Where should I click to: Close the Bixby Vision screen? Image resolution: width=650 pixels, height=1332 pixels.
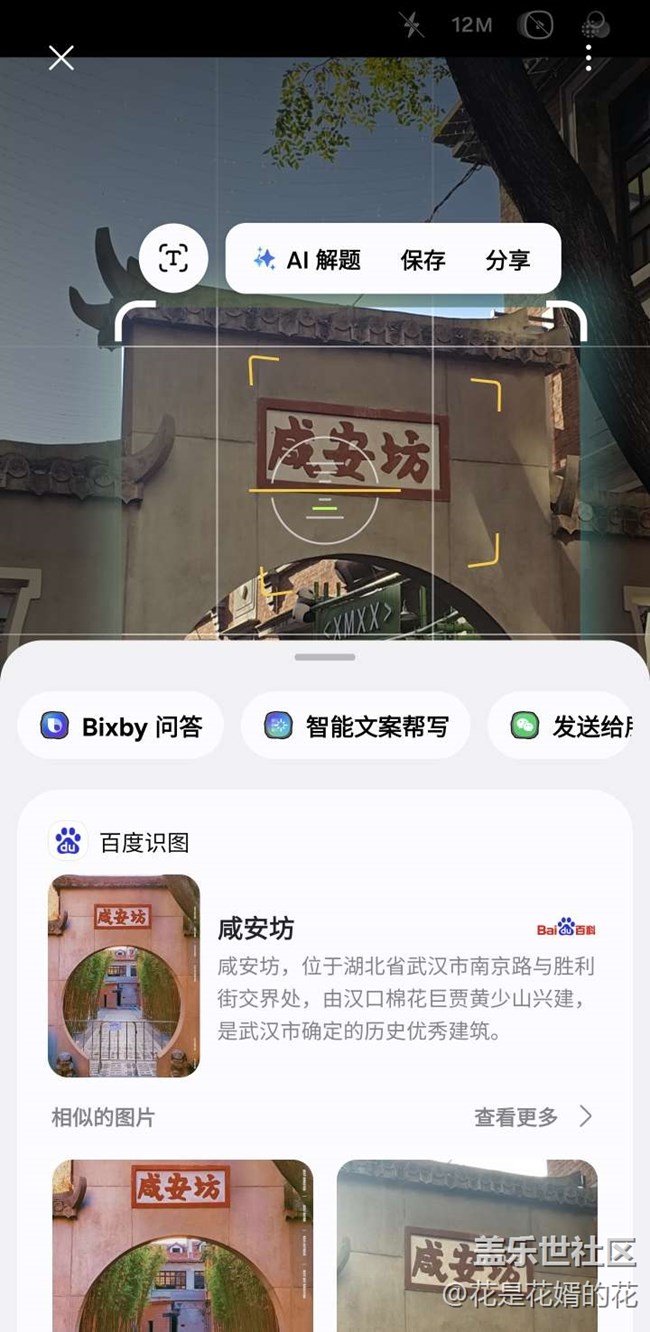pos(61,58)
